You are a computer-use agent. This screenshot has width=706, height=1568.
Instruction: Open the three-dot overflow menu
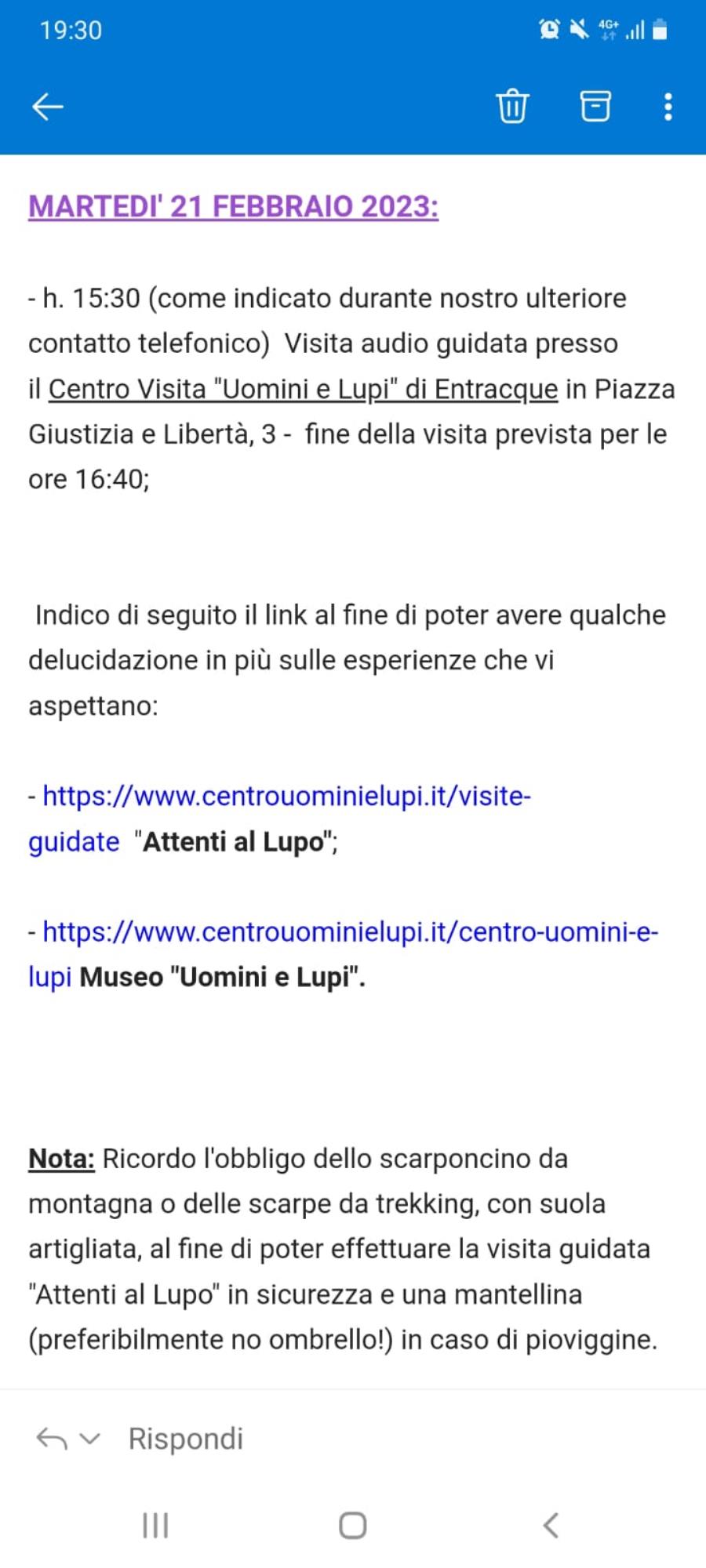[x=668, y=106]
